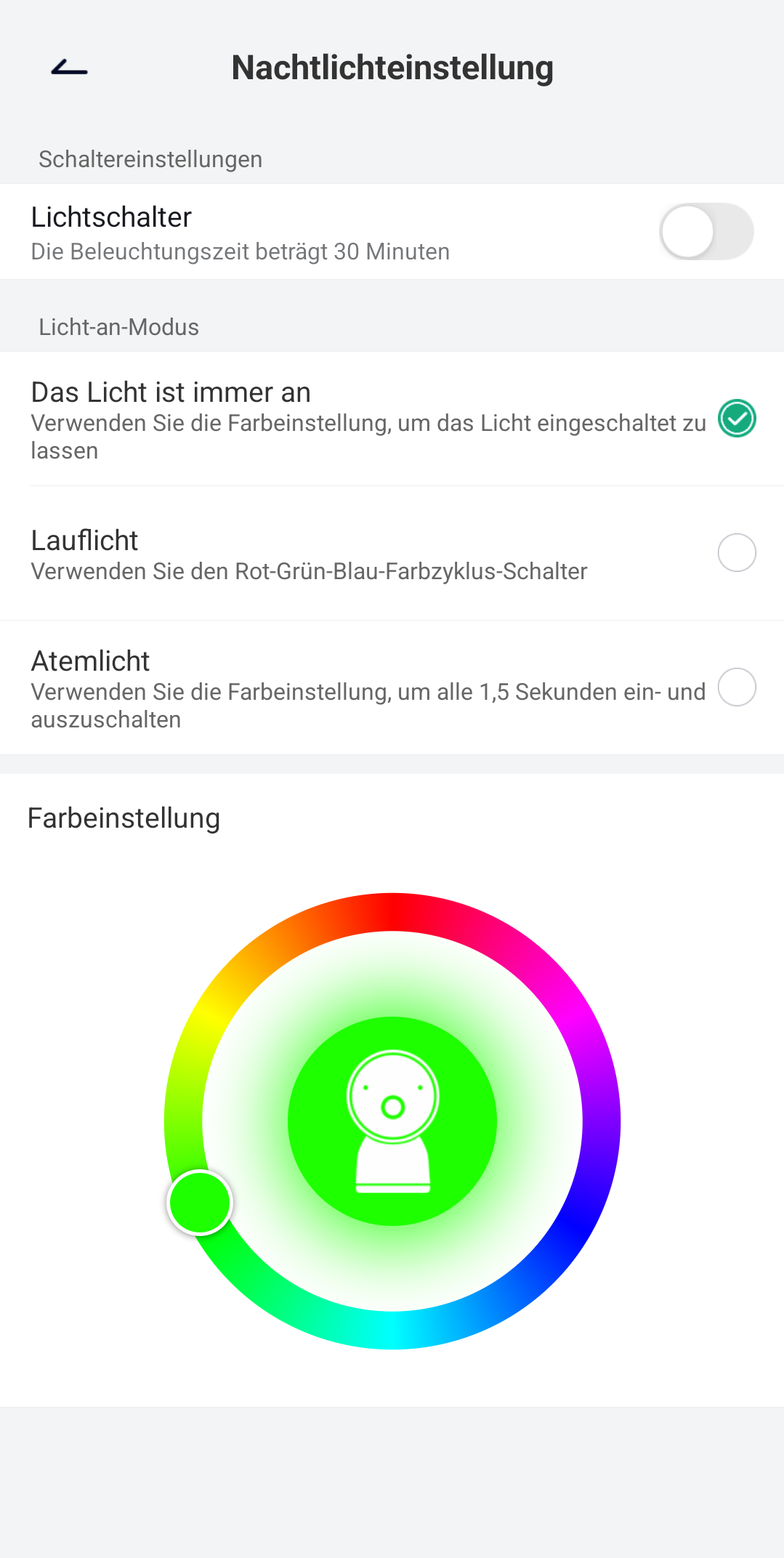
Task: Choose the Lauflicht mode
Action: [x=737, y=553]
